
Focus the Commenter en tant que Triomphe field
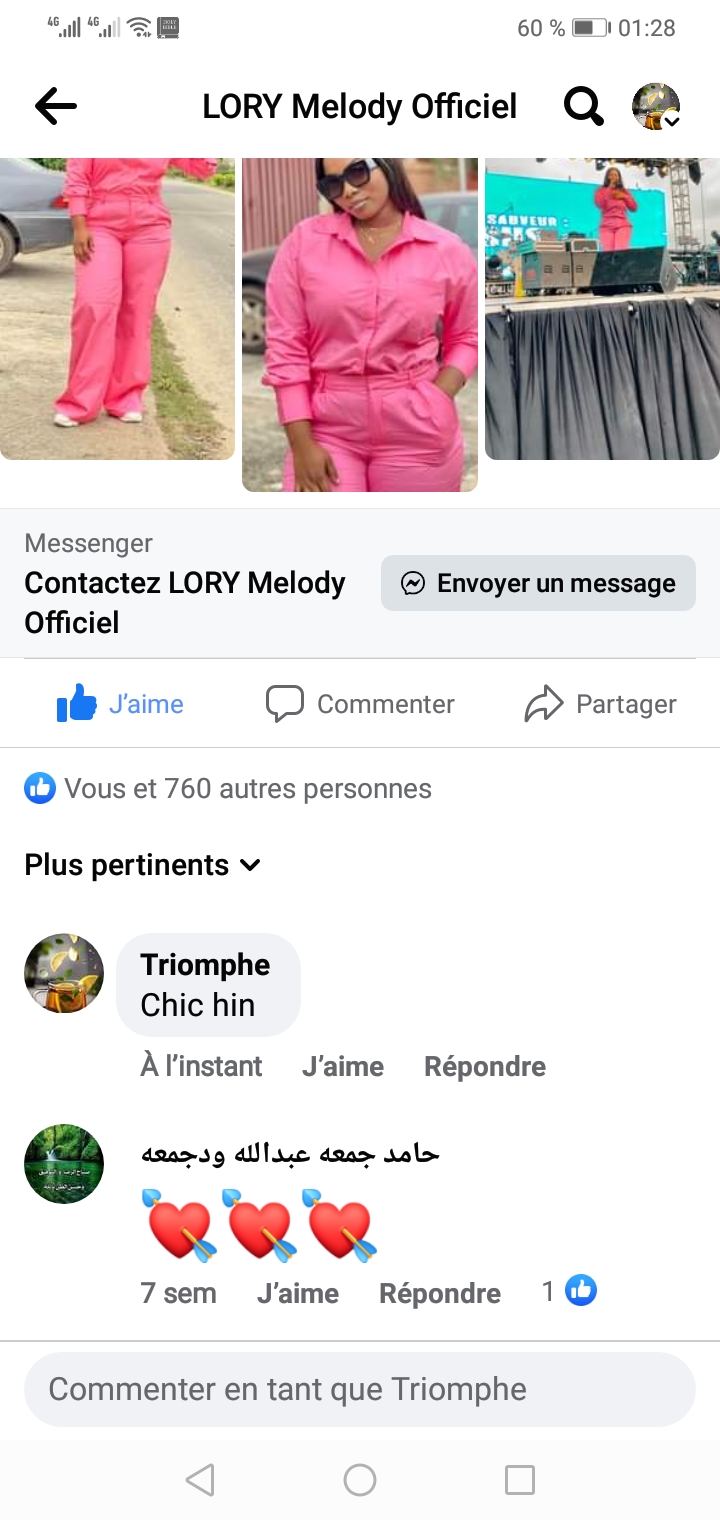tap(360, 1389)
